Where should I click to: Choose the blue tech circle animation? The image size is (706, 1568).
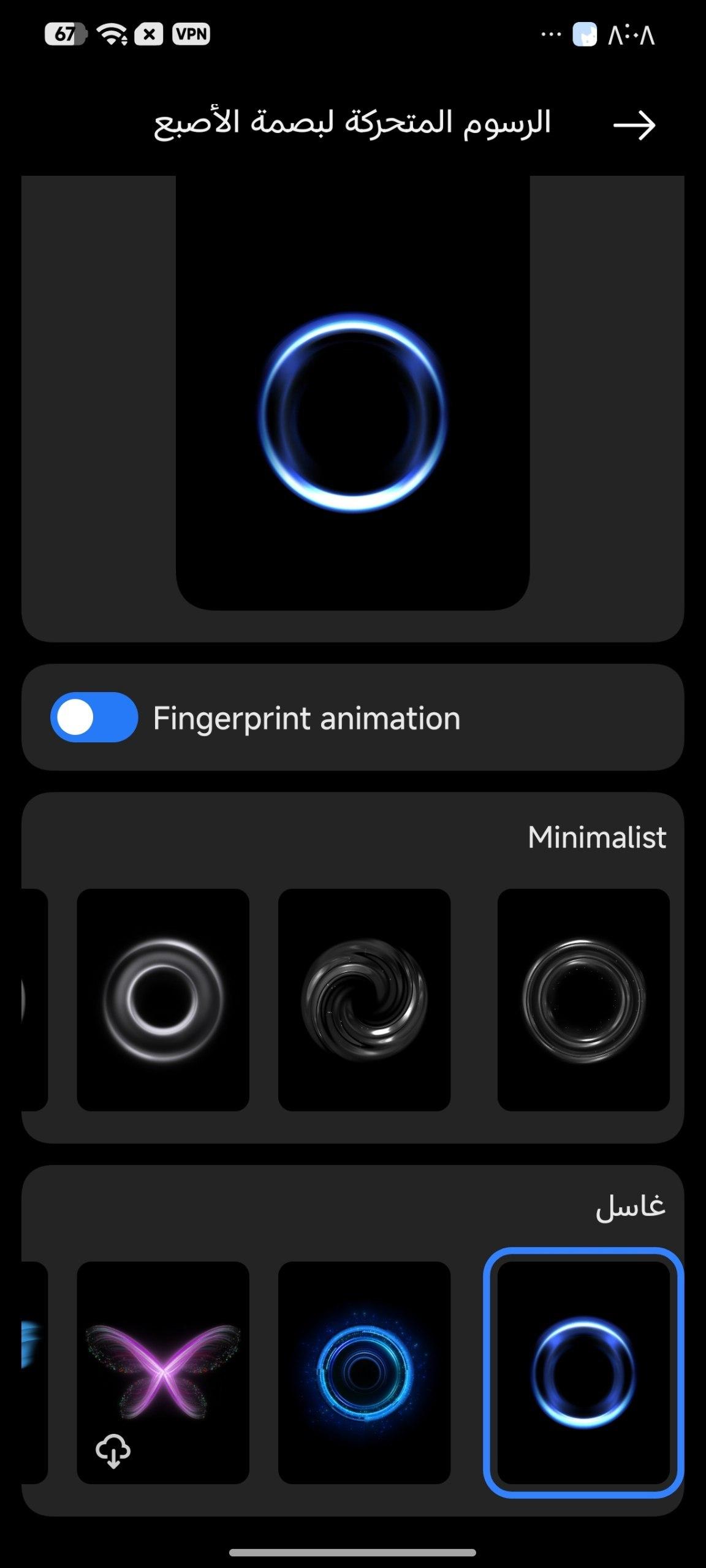click(364, 1372)
